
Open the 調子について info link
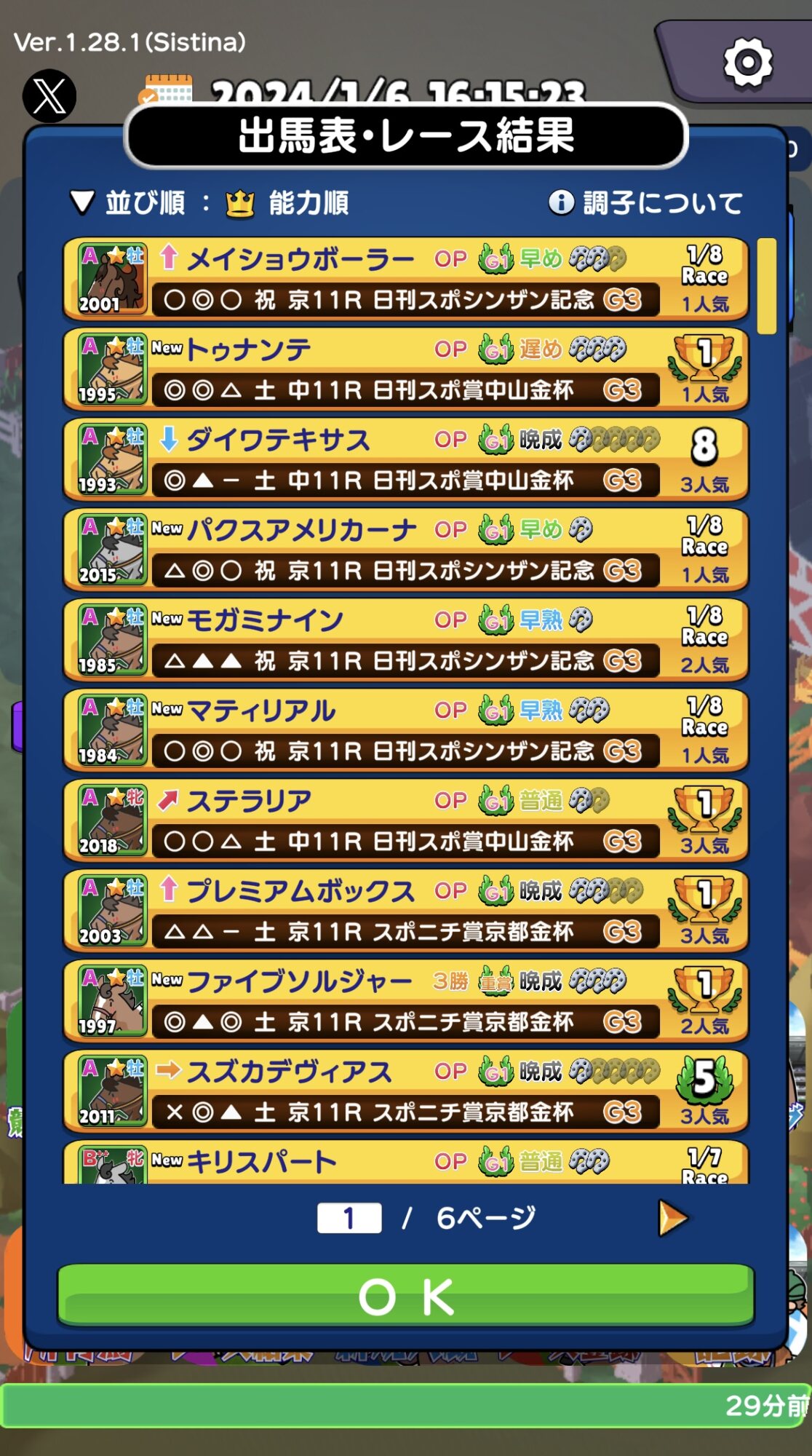[645, 202]
